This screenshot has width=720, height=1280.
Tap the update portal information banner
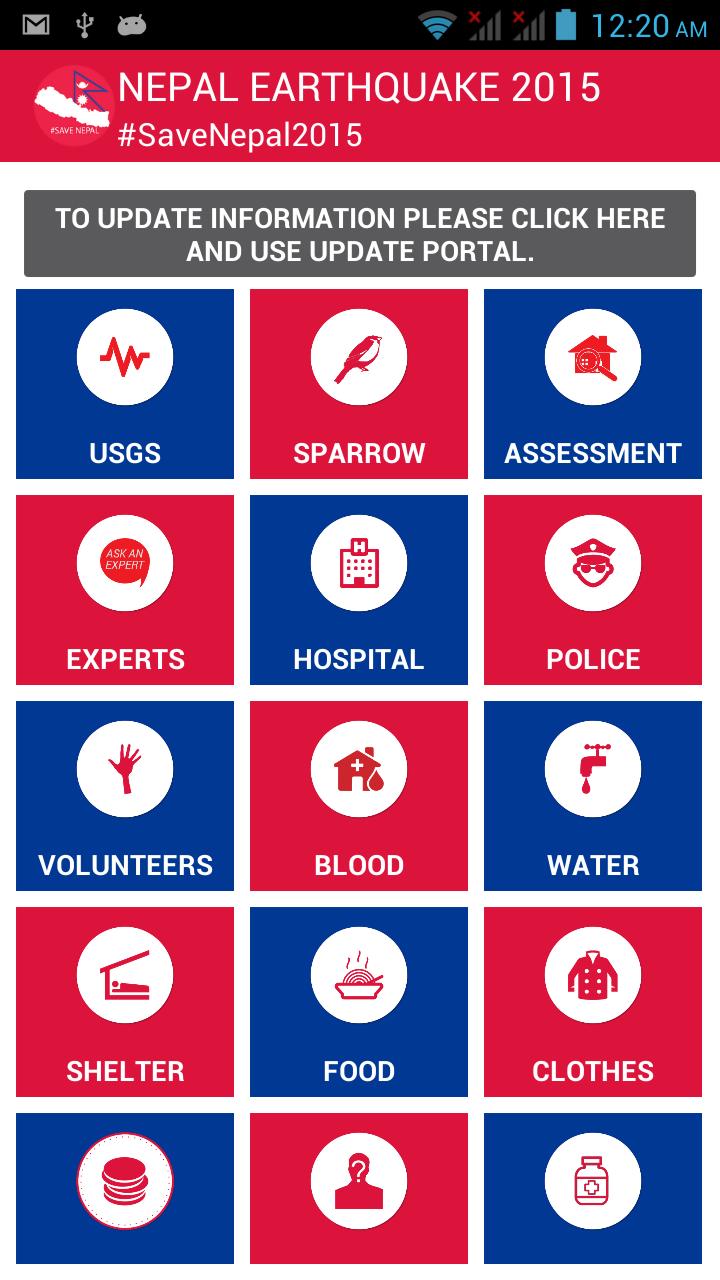[x=360, y=234]
